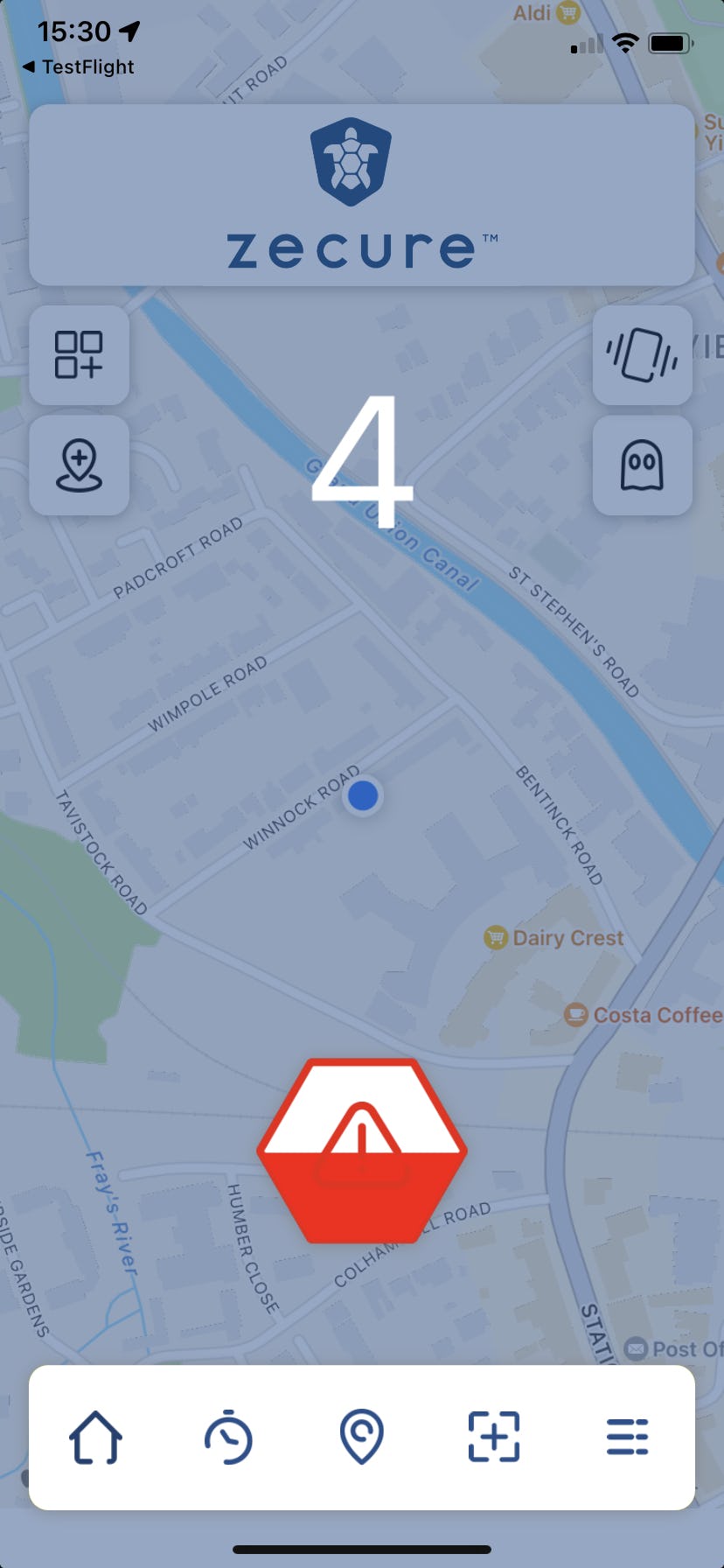Tap the red hexagon alert button
The height and width of the screenshot is (1568, 724).
pos(362,1151)
